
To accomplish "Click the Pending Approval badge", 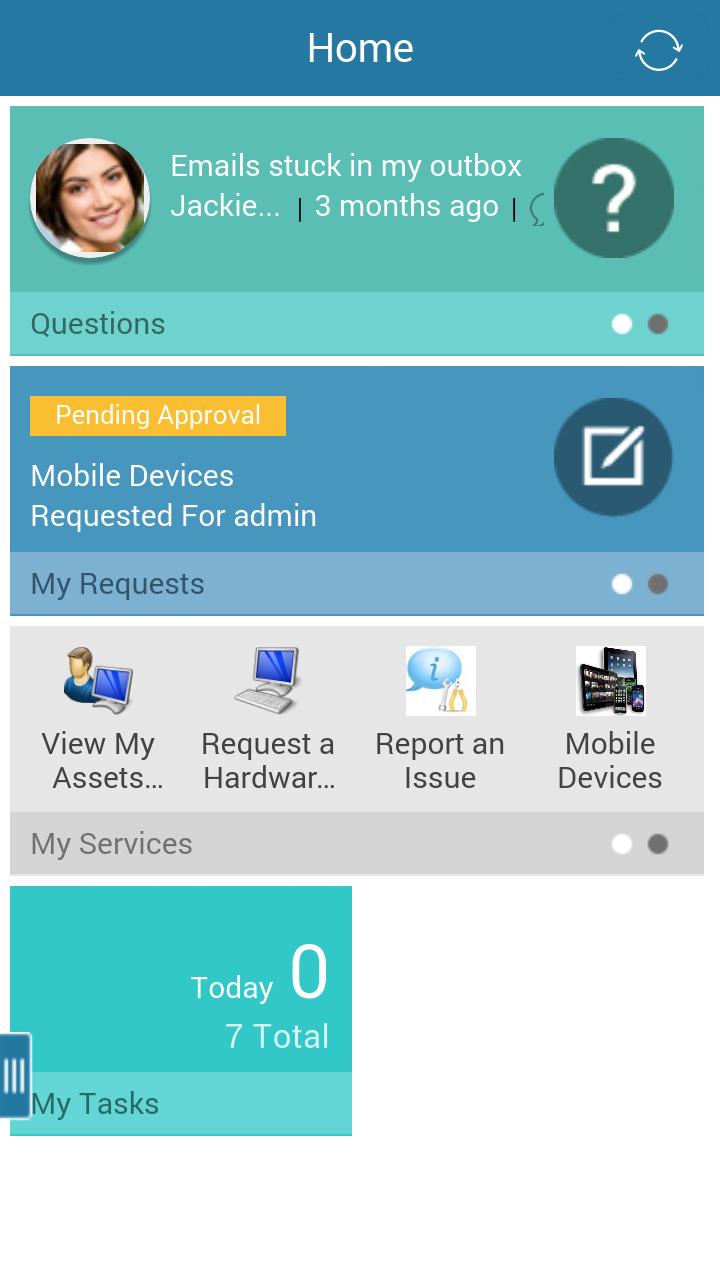I will point(158,415).
